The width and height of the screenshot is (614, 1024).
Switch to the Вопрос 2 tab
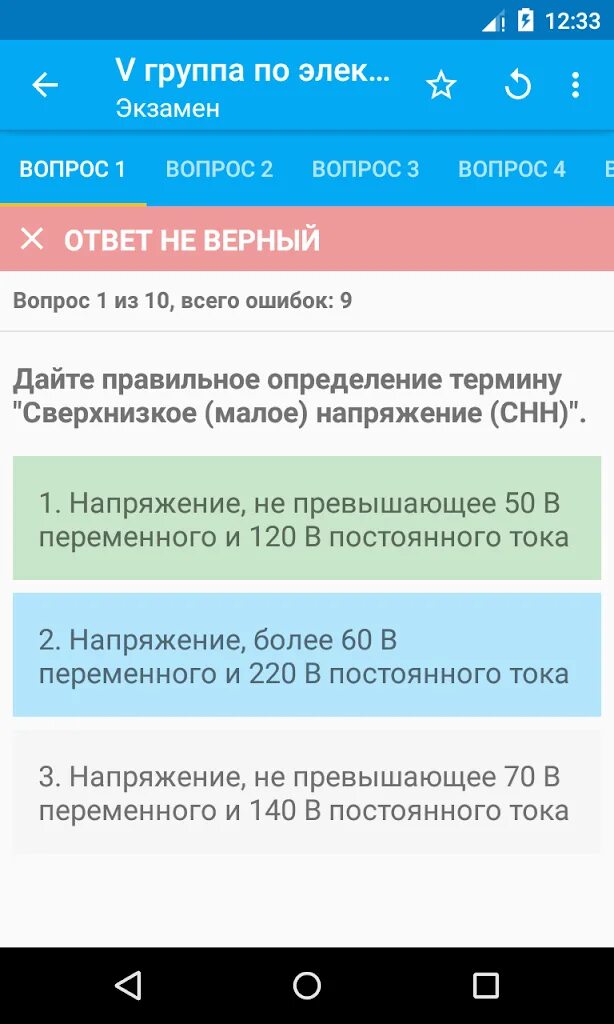click(219, 169)
